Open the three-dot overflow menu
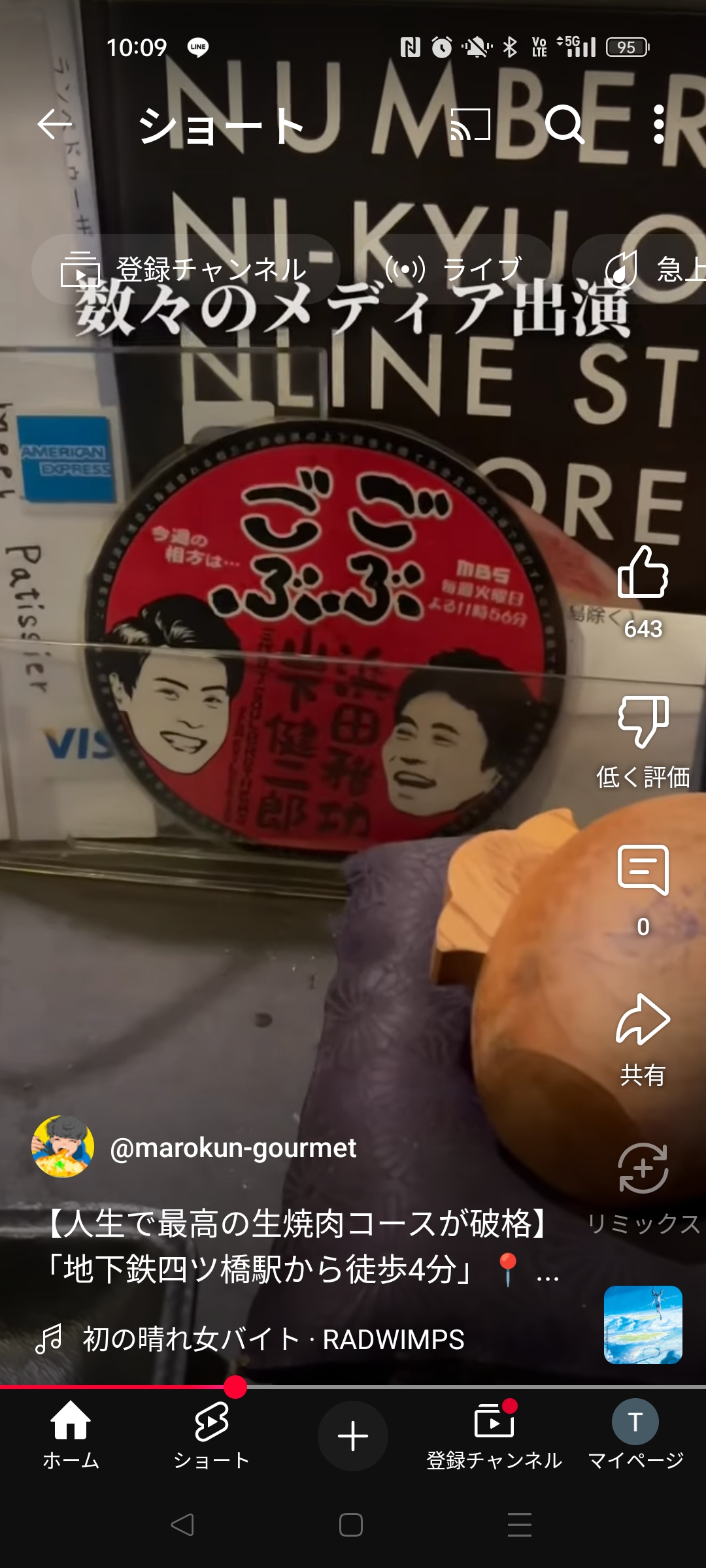Viewport: 706px width, 1568px height. coord(659,124)
